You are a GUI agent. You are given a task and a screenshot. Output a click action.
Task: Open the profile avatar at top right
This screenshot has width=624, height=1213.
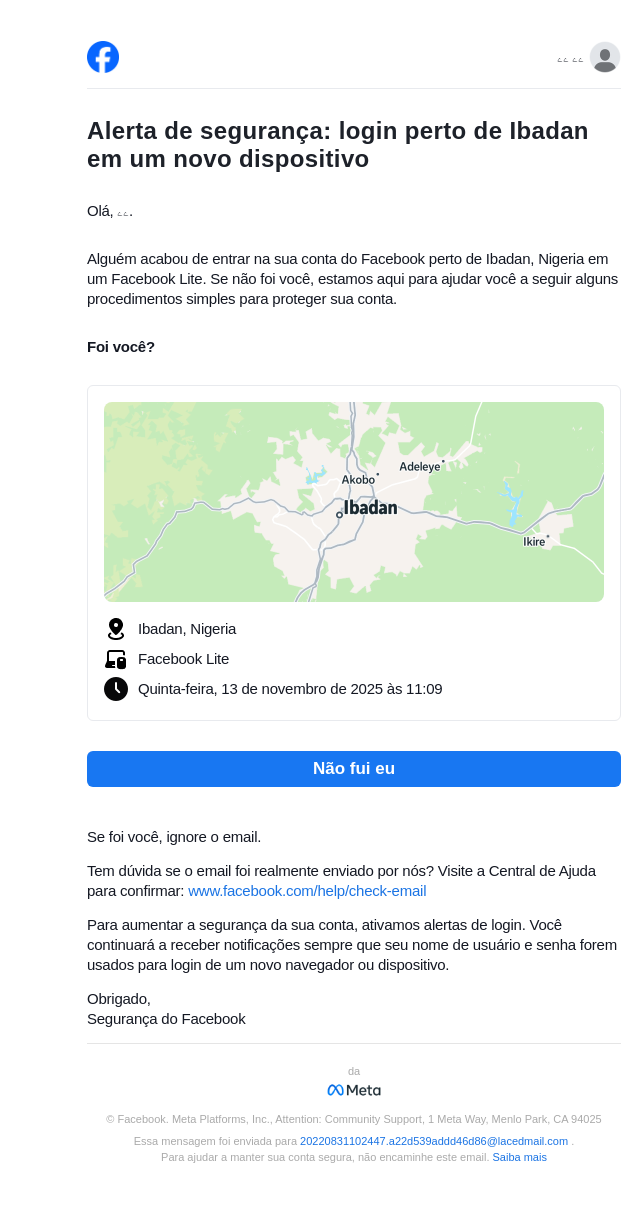604,58
